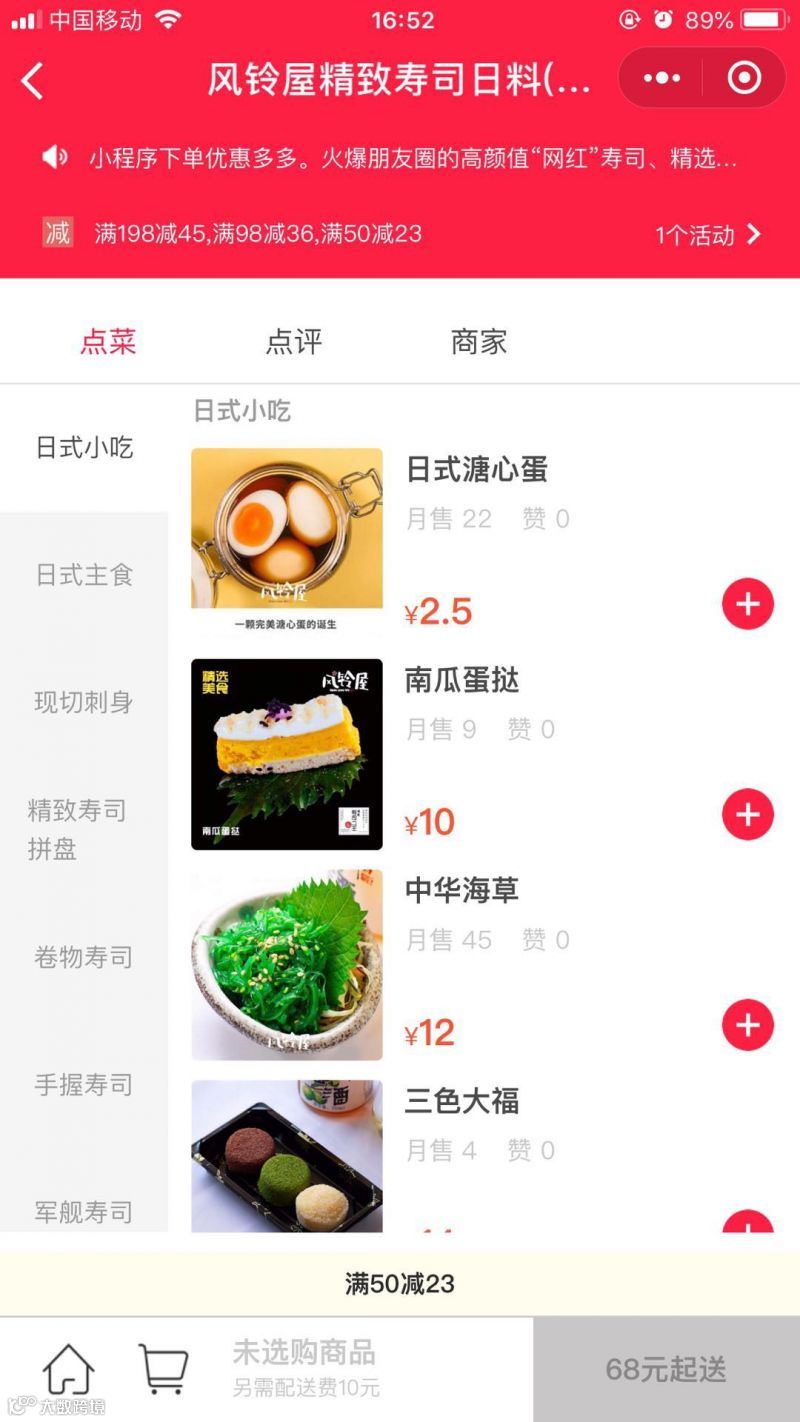Select the 日式主食 category
This screenshot has width=800, height=1422.
pyautogui.click(x=84, y=575)
